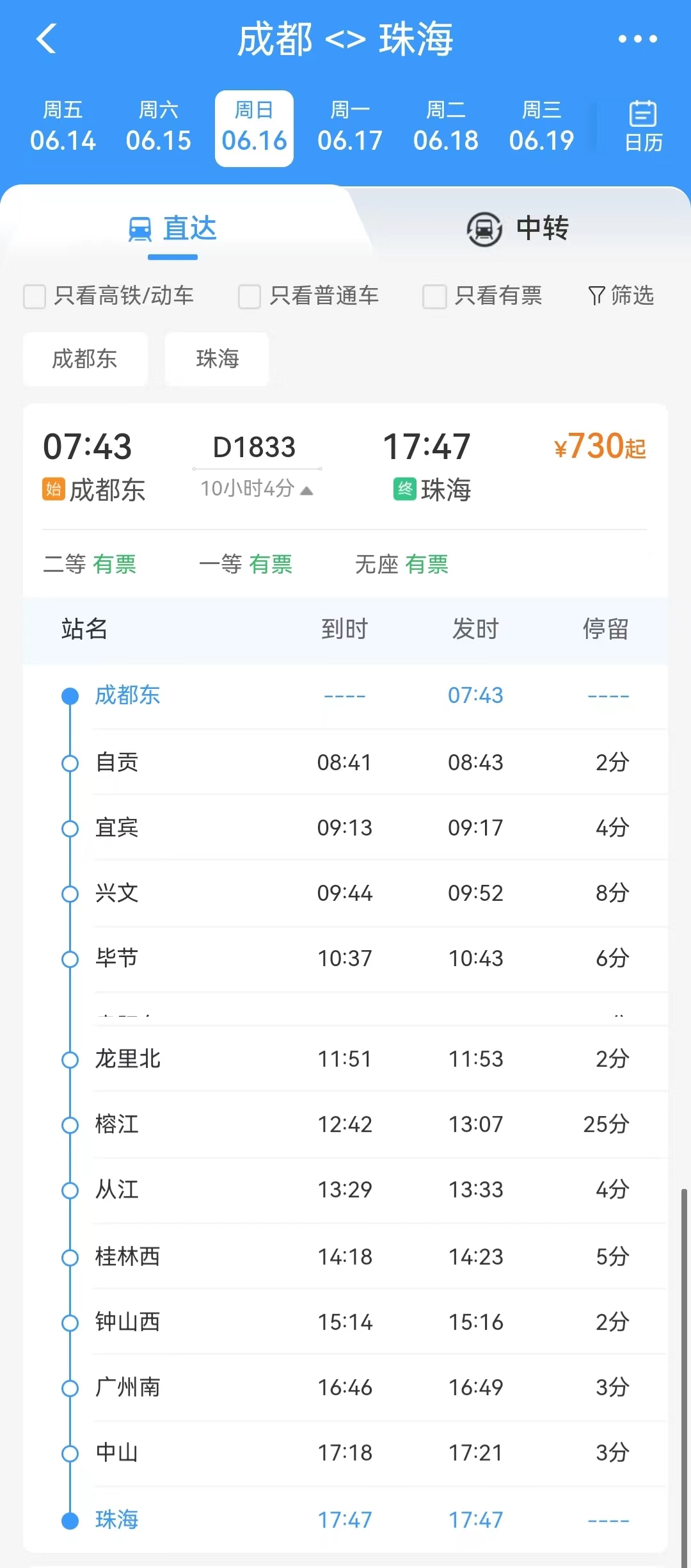Check the 只看普通车 filter box
691x1568 pixels.
coord(250,296)
